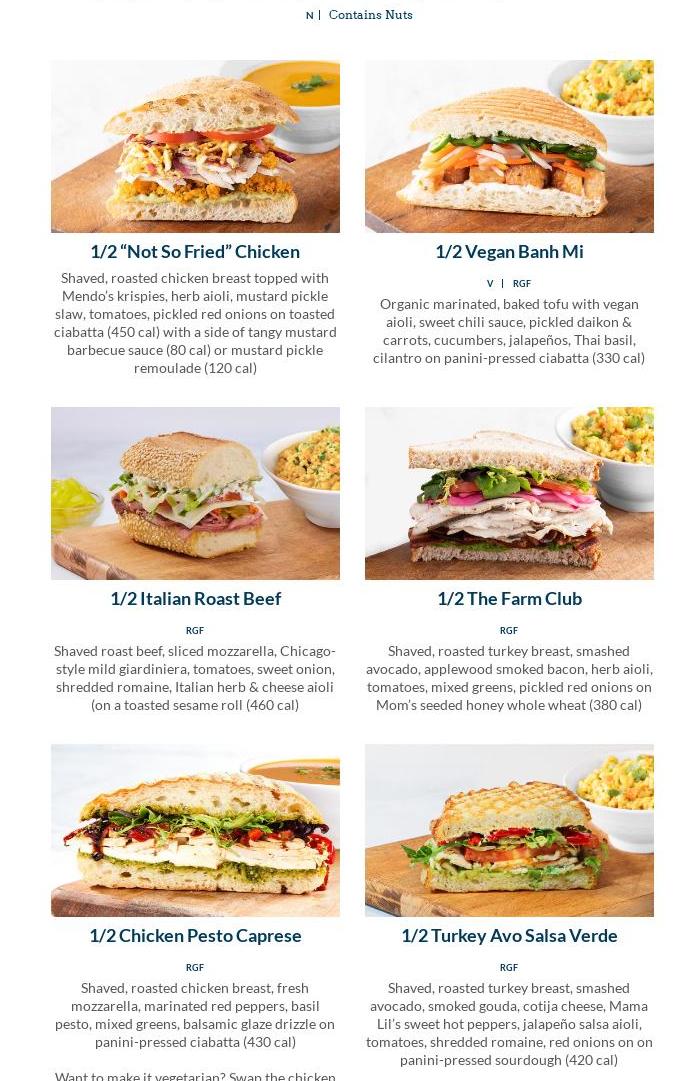Open the 1/2 The Farm Club sandwich
Screen dimensions: 685x1081
pos(509,598)
